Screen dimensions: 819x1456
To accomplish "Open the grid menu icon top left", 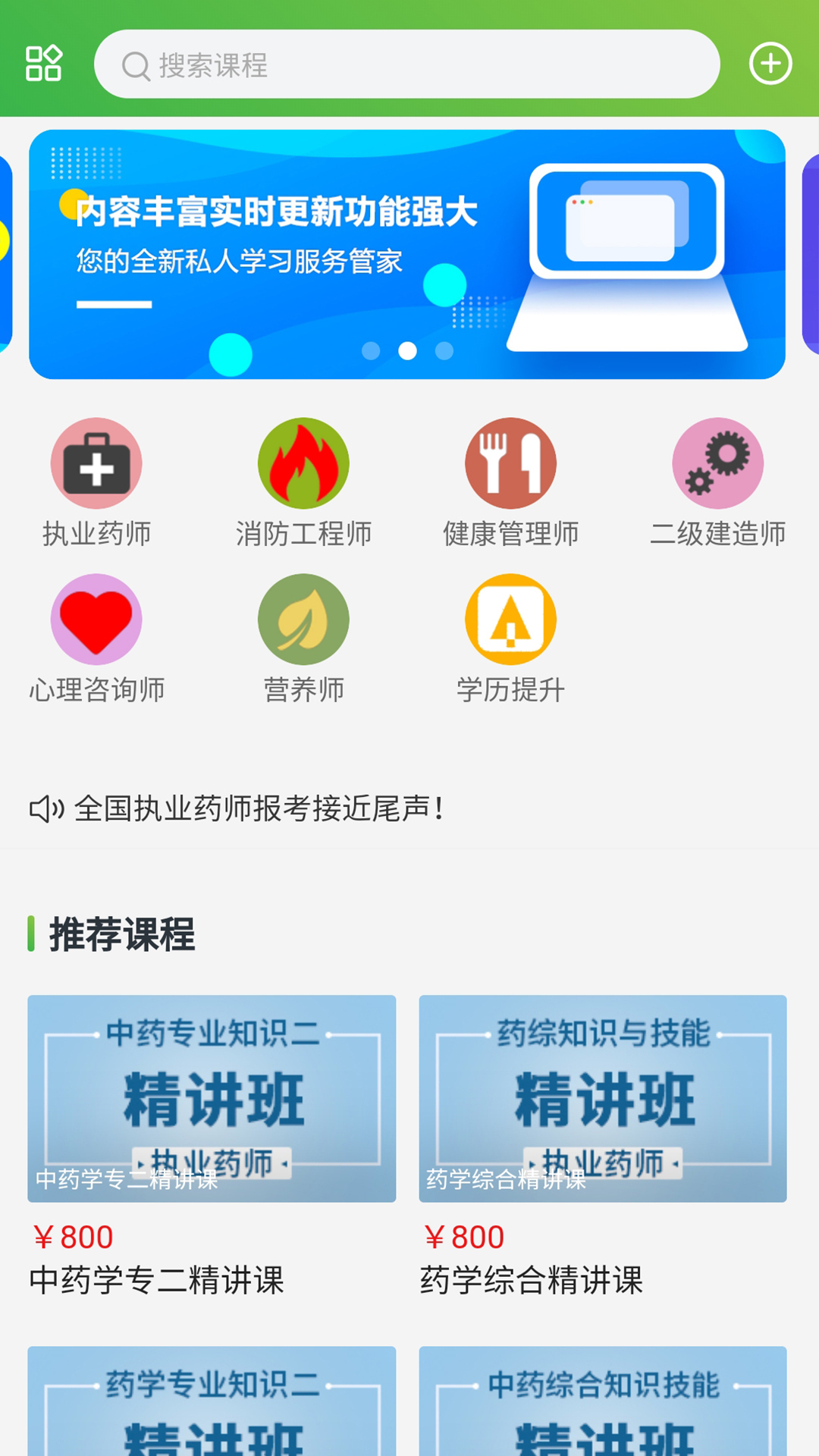I will click(x=43, y=64).
